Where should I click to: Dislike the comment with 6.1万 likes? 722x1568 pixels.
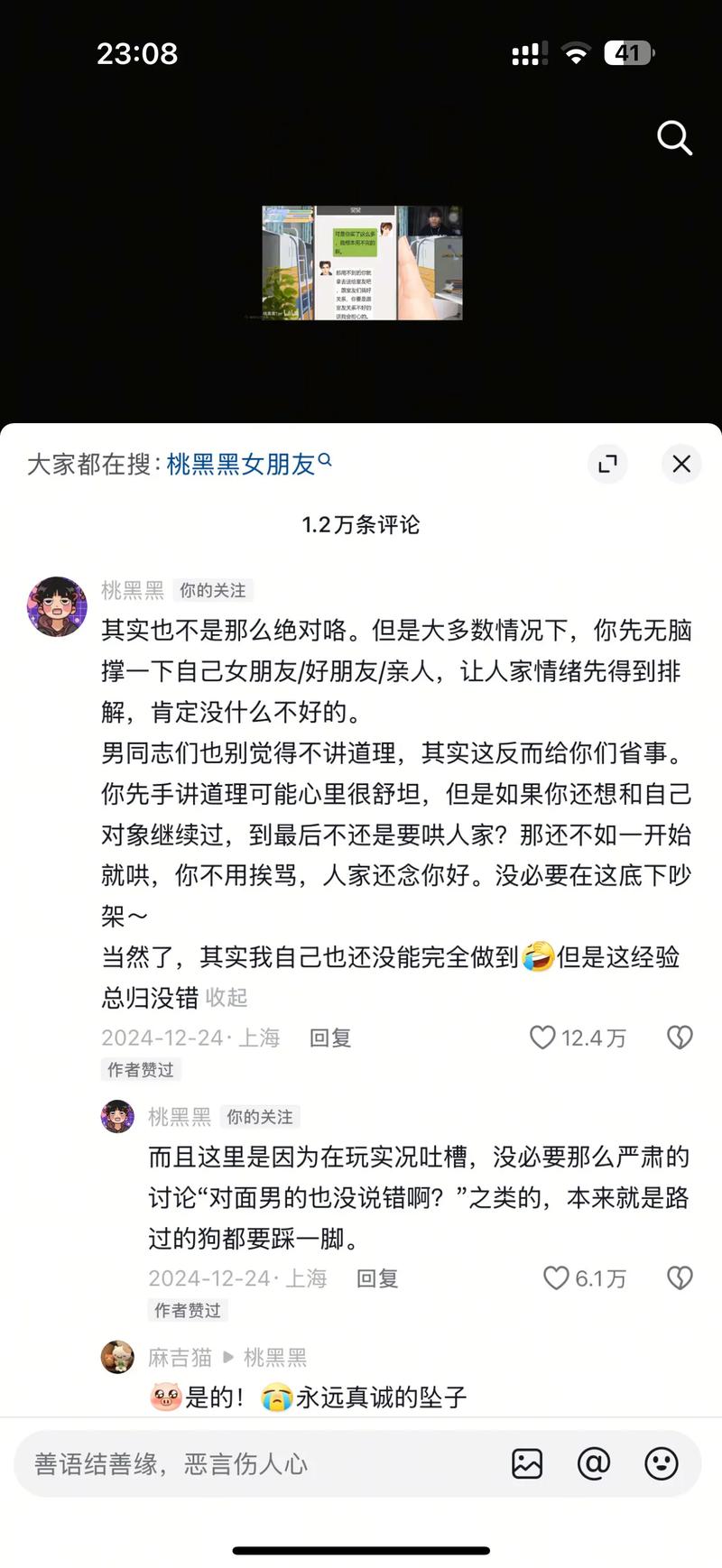(679, 1277)
